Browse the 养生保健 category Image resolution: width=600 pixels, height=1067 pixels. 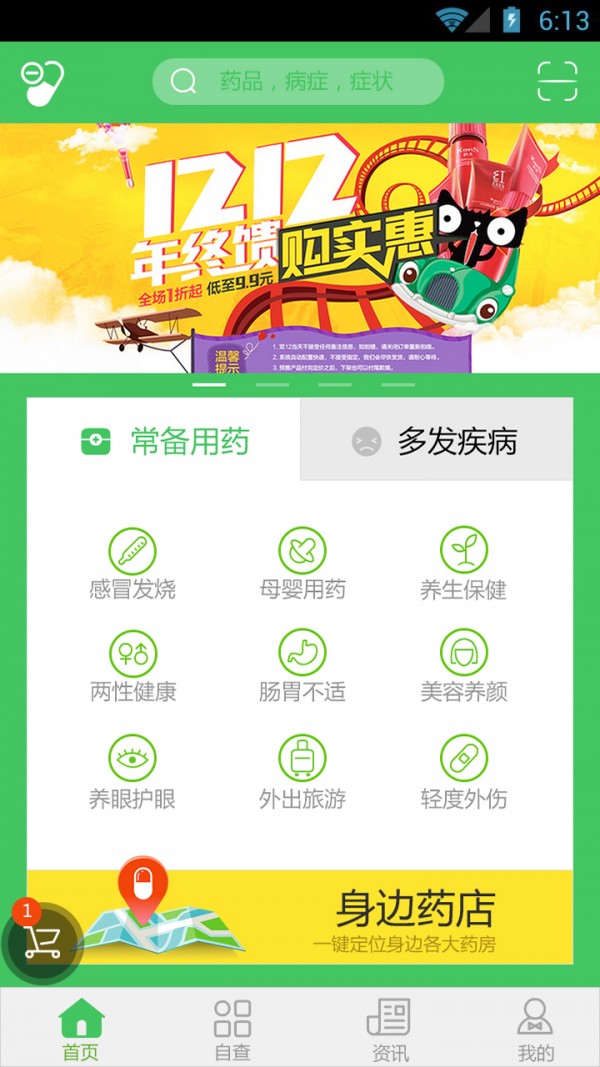pyautogui.click(x=463, y=564)
